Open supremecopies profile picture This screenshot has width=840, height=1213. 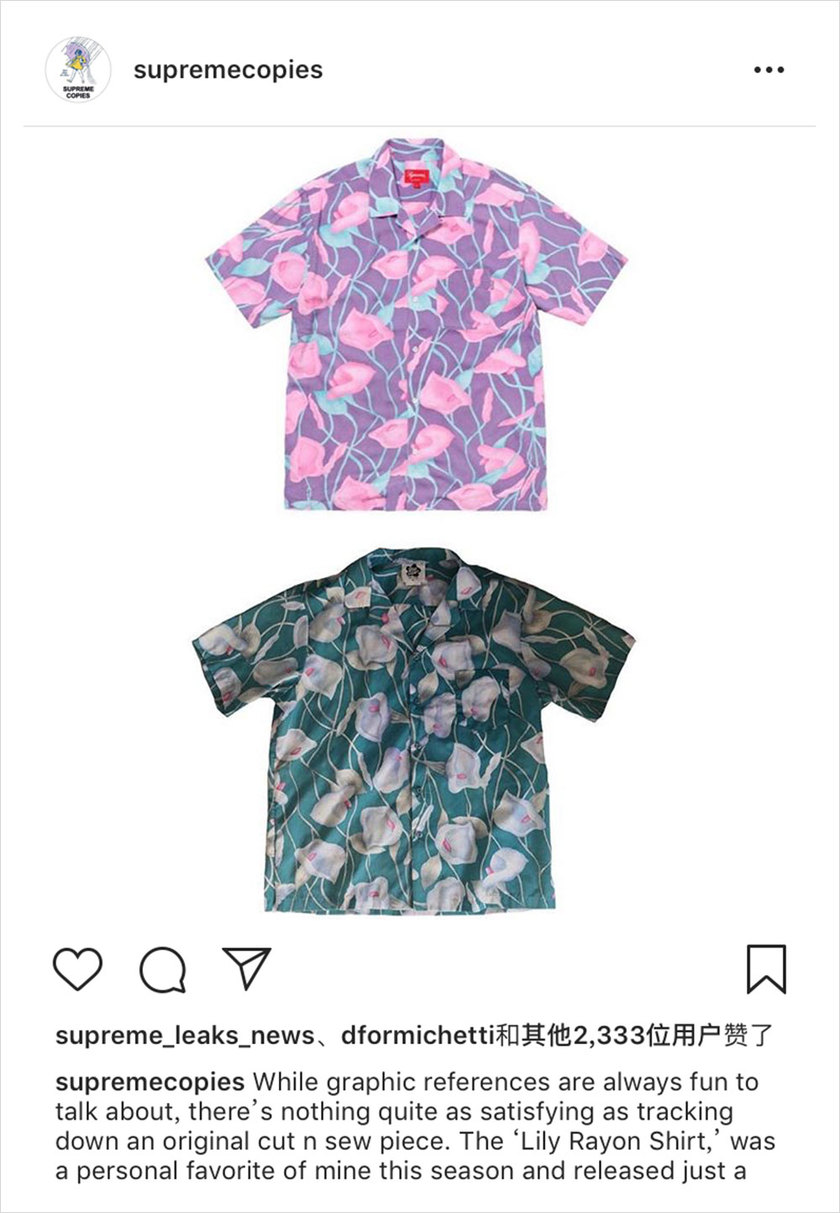[78, 70]
